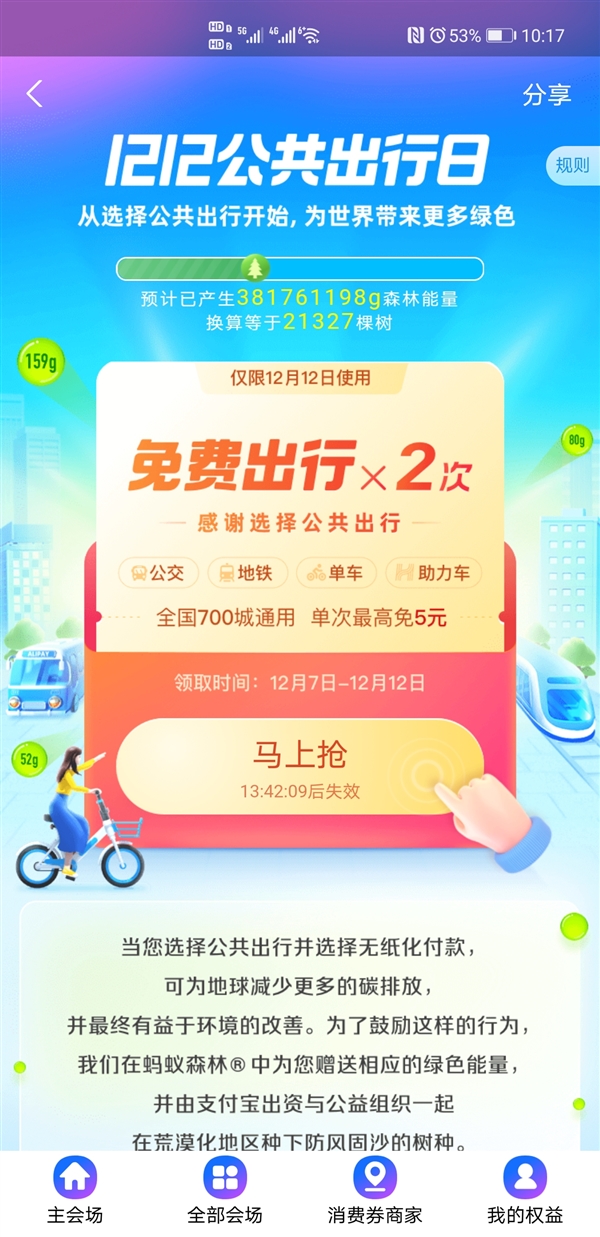Tap the 马上抢 button to grab the coupon
The image size is (600, 1237).
pyautogui.click(x=300, y=767)
